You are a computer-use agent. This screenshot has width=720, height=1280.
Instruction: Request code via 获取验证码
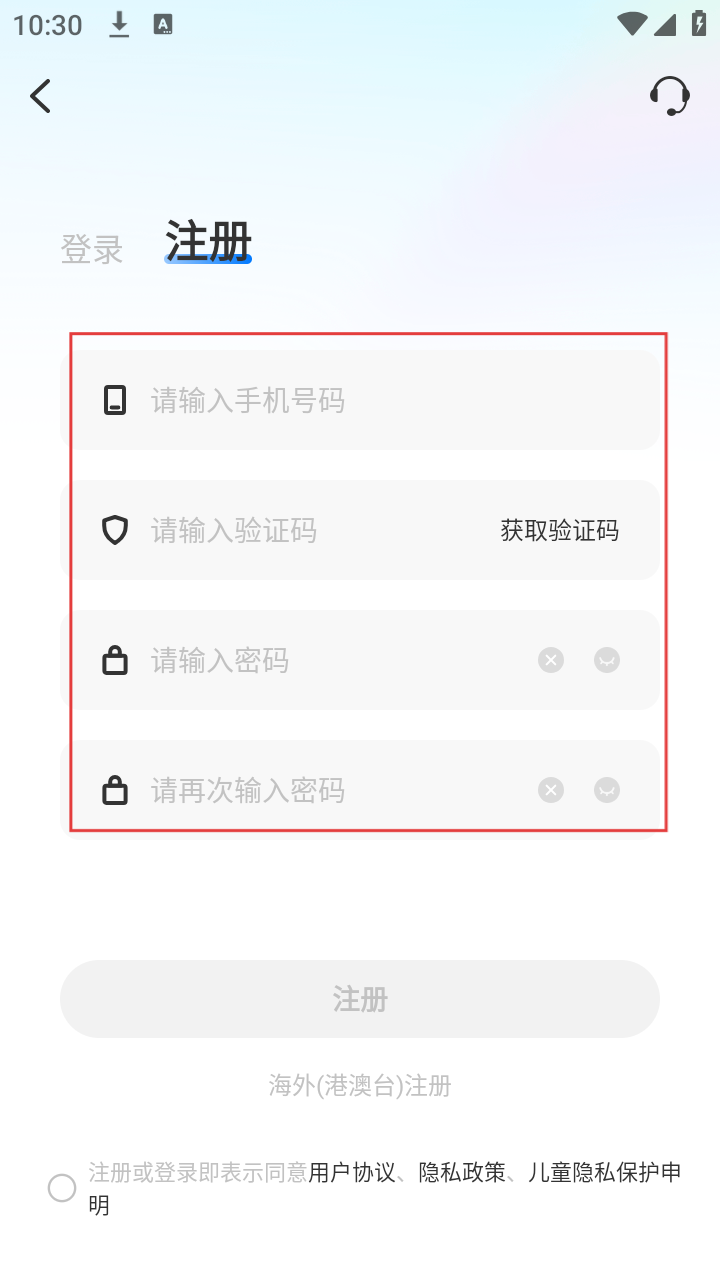click(x=559, y=530)
